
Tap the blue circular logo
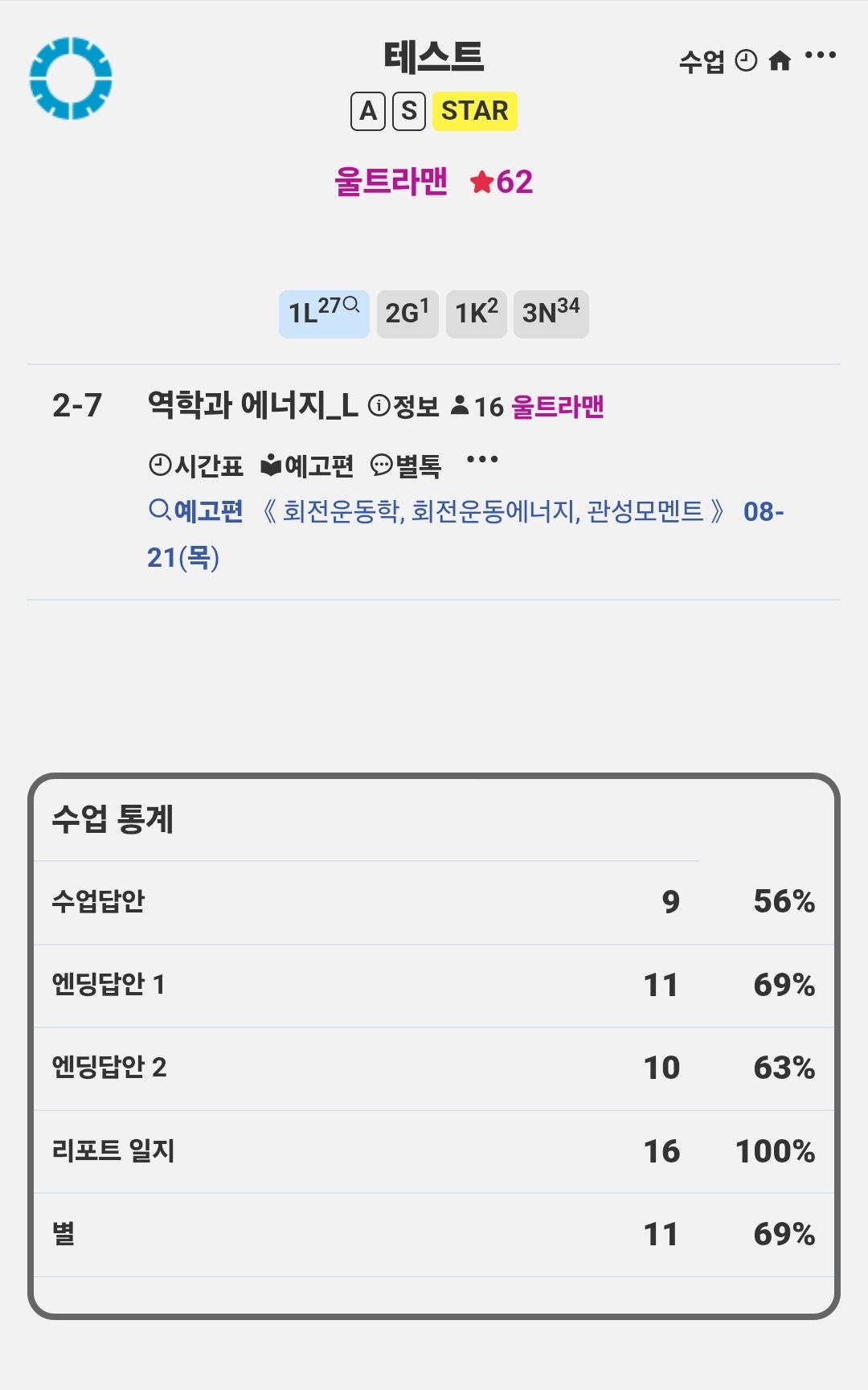[71, 78]
